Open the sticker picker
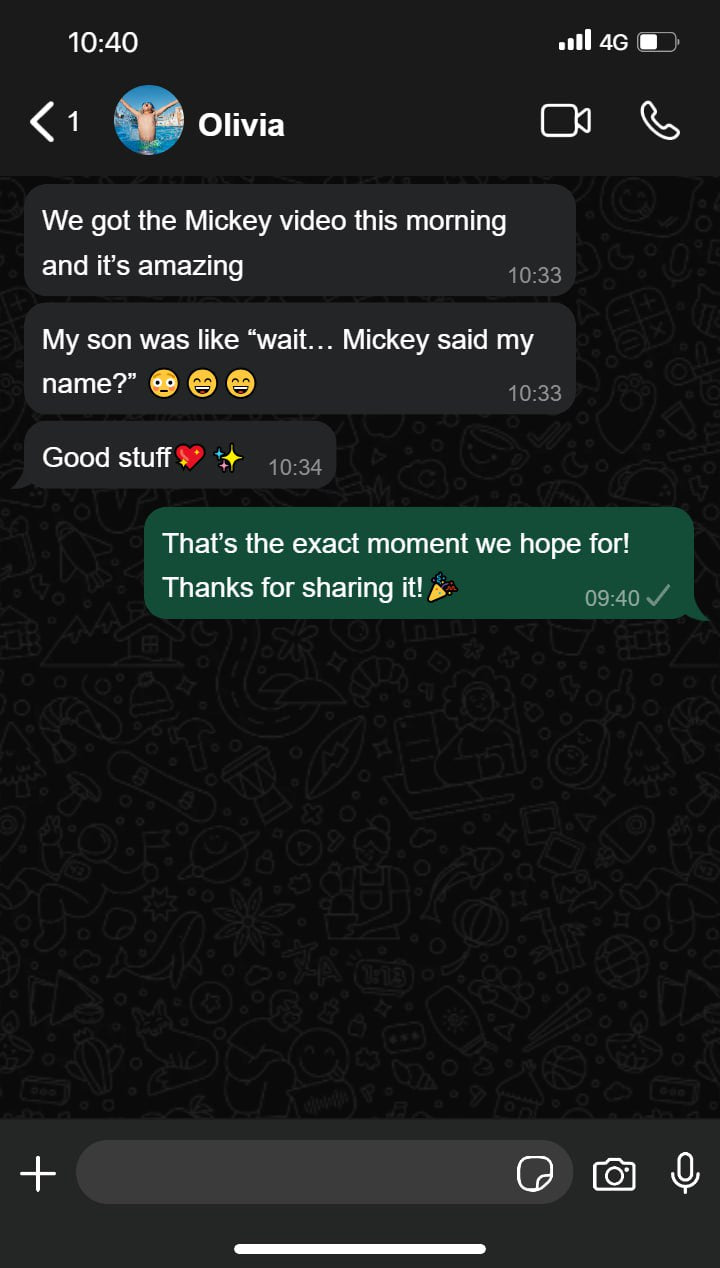Image resolution: width=720 pixels, height=1268 pixels. click(x=535, y=1173)
